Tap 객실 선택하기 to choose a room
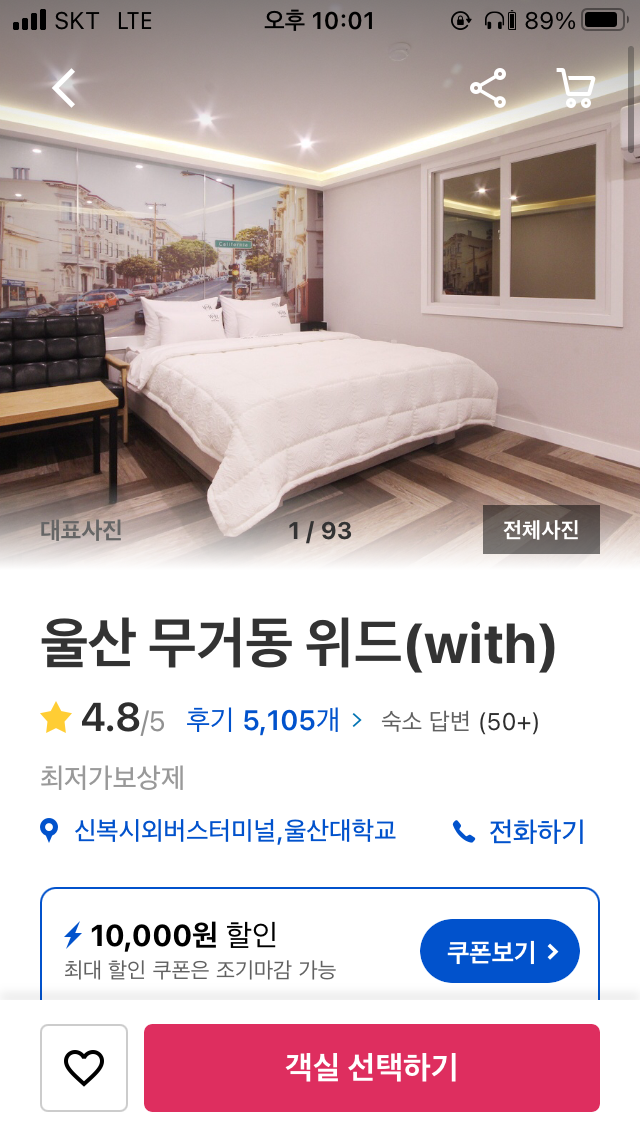Viewport: 640px width, 1136px height. pos(371,1068)
